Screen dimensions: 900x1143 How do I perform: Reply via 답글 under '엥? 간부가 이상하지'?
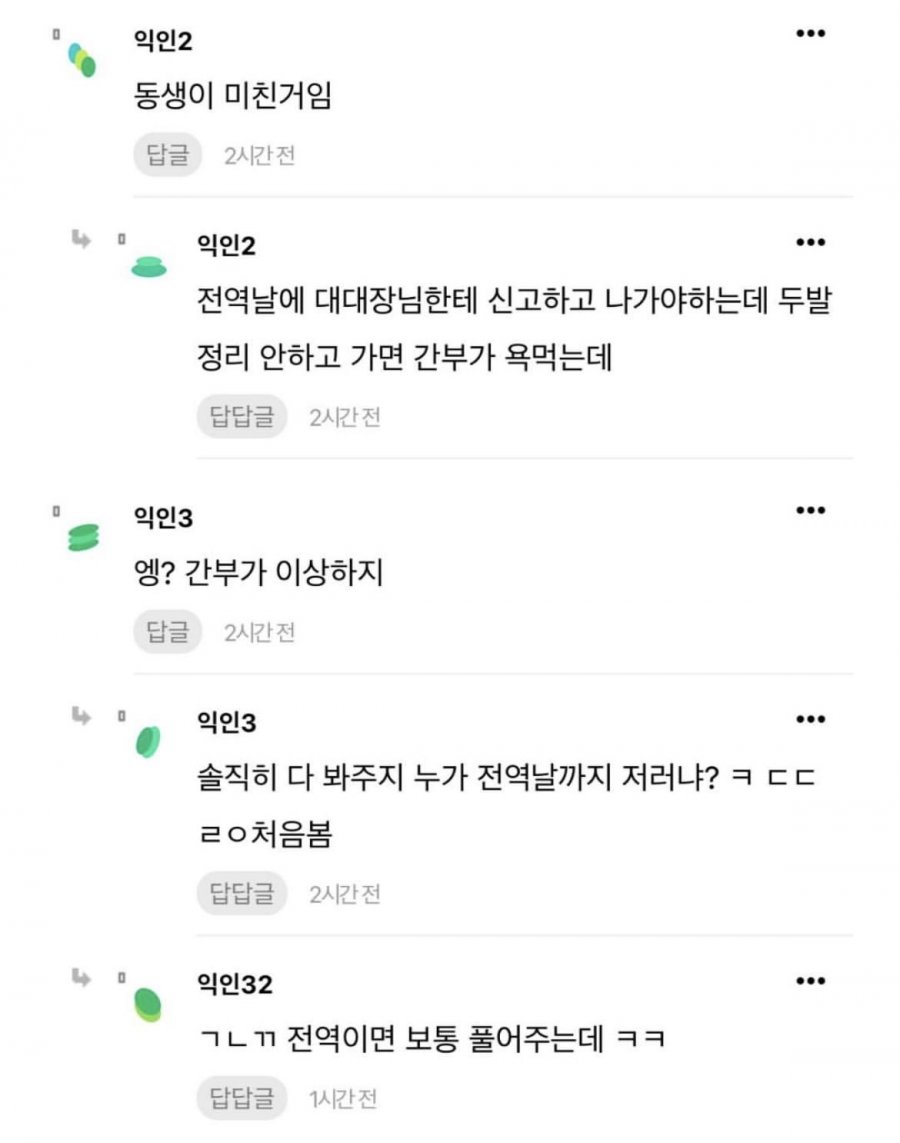[167, 632]
